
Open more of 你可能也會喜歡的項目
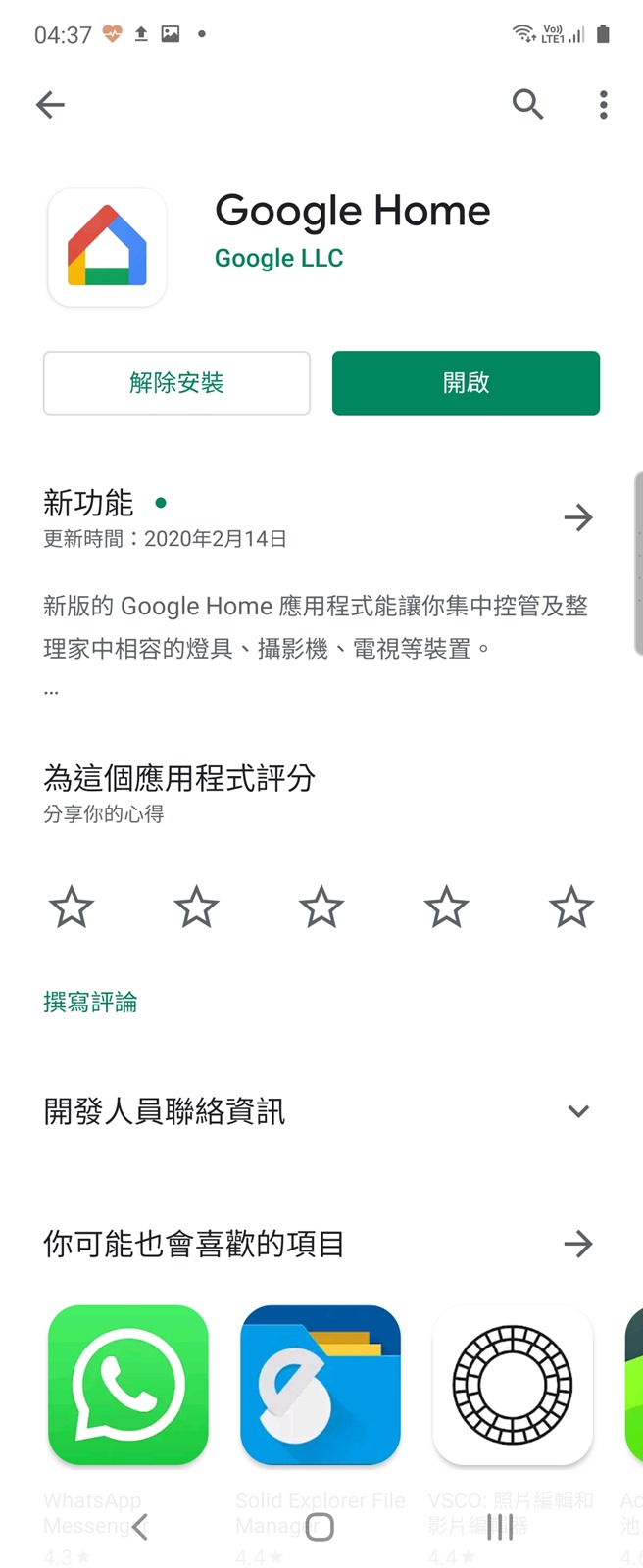(578, 1244)
